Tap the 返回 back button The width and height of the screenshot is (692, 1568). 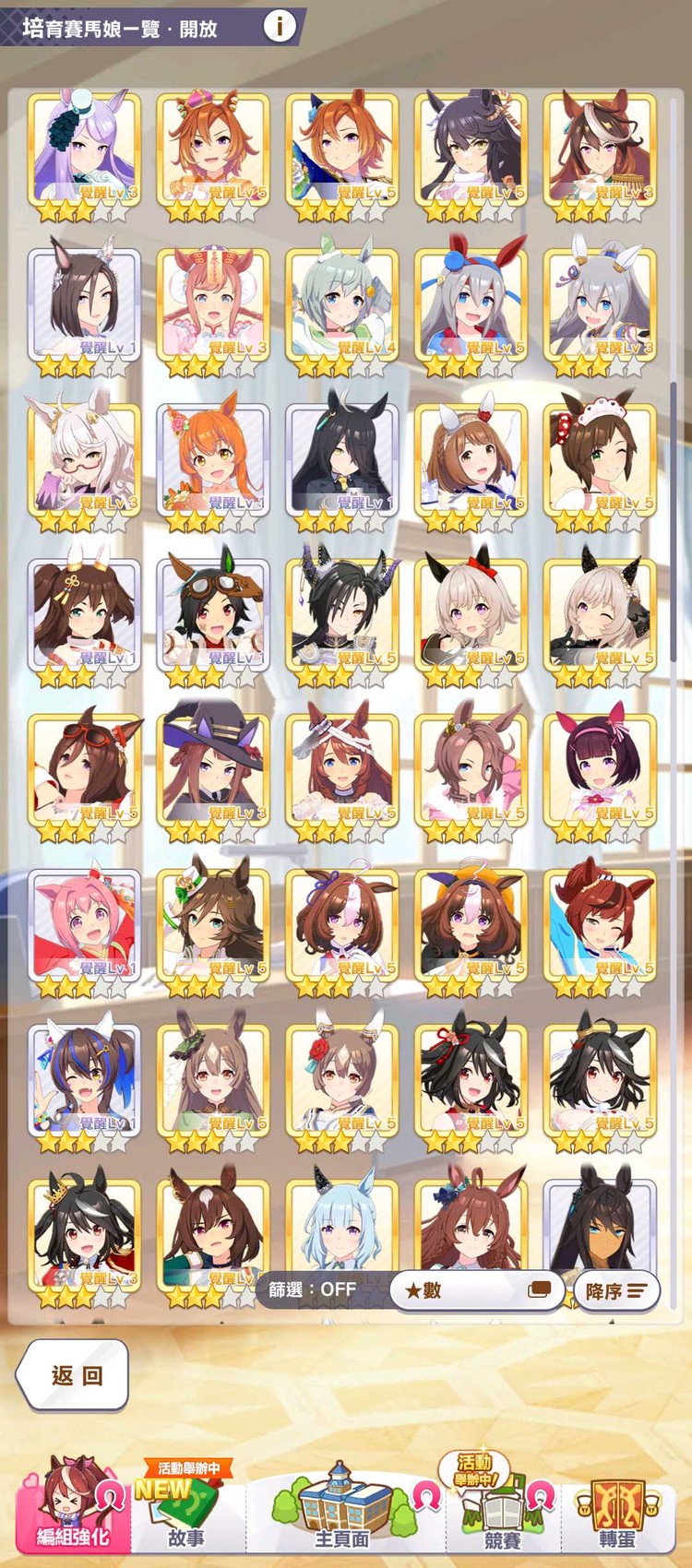tap(73, 1375)
